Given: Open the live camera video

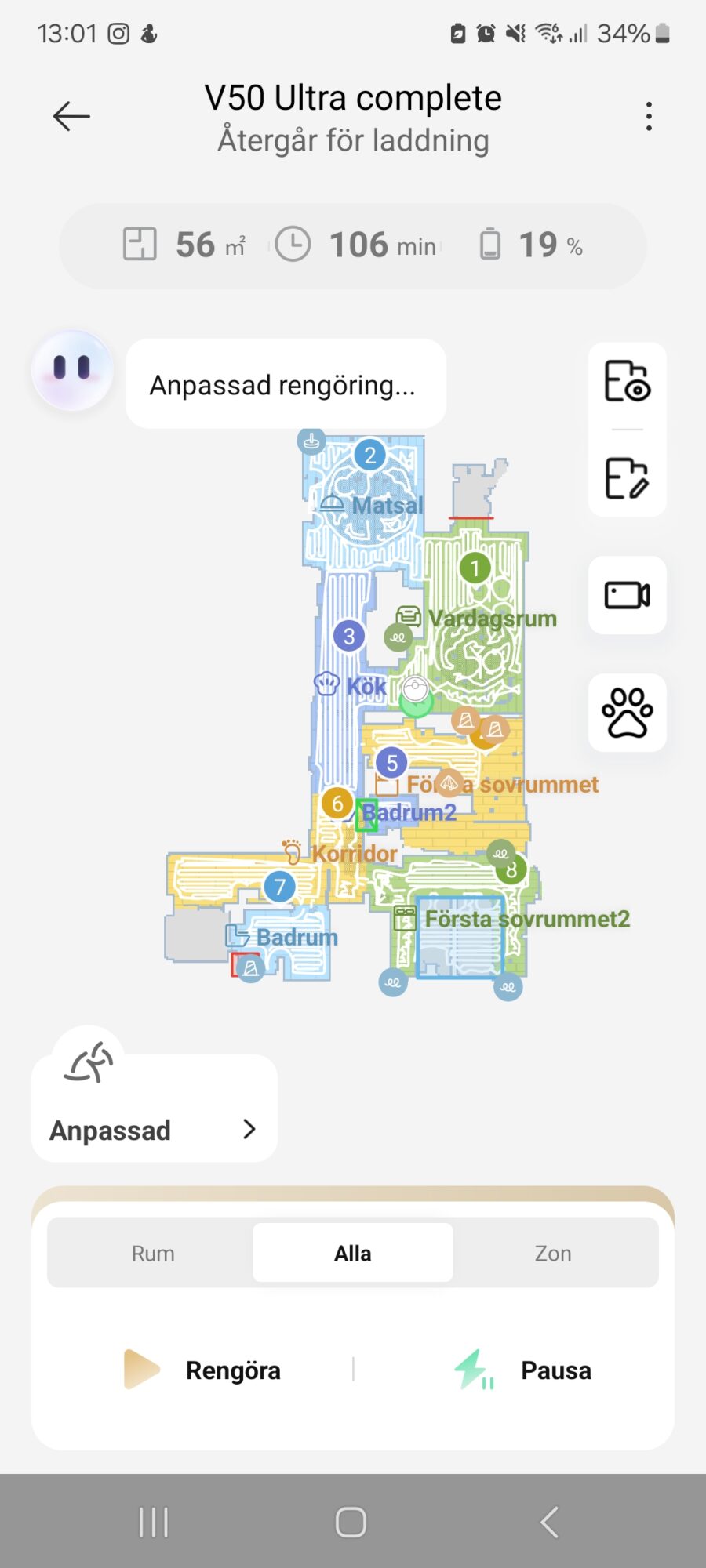Looking at the screenshot, I should pos(627,595).
